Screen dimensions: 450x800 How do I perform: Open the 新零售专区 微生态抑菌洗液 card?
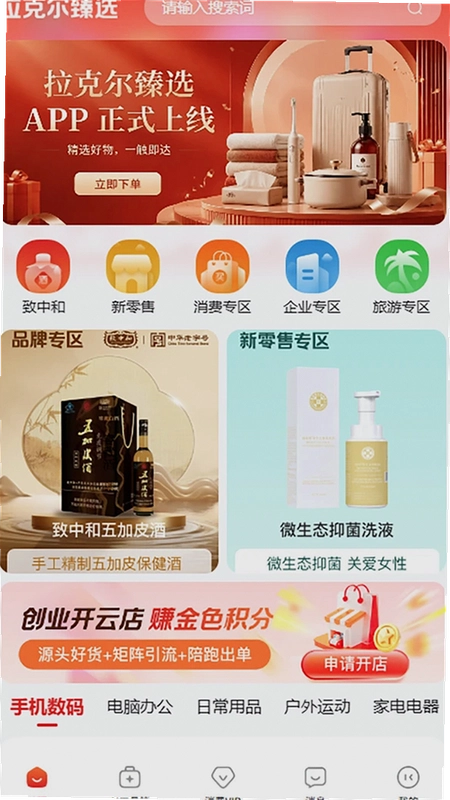point(337,451)
